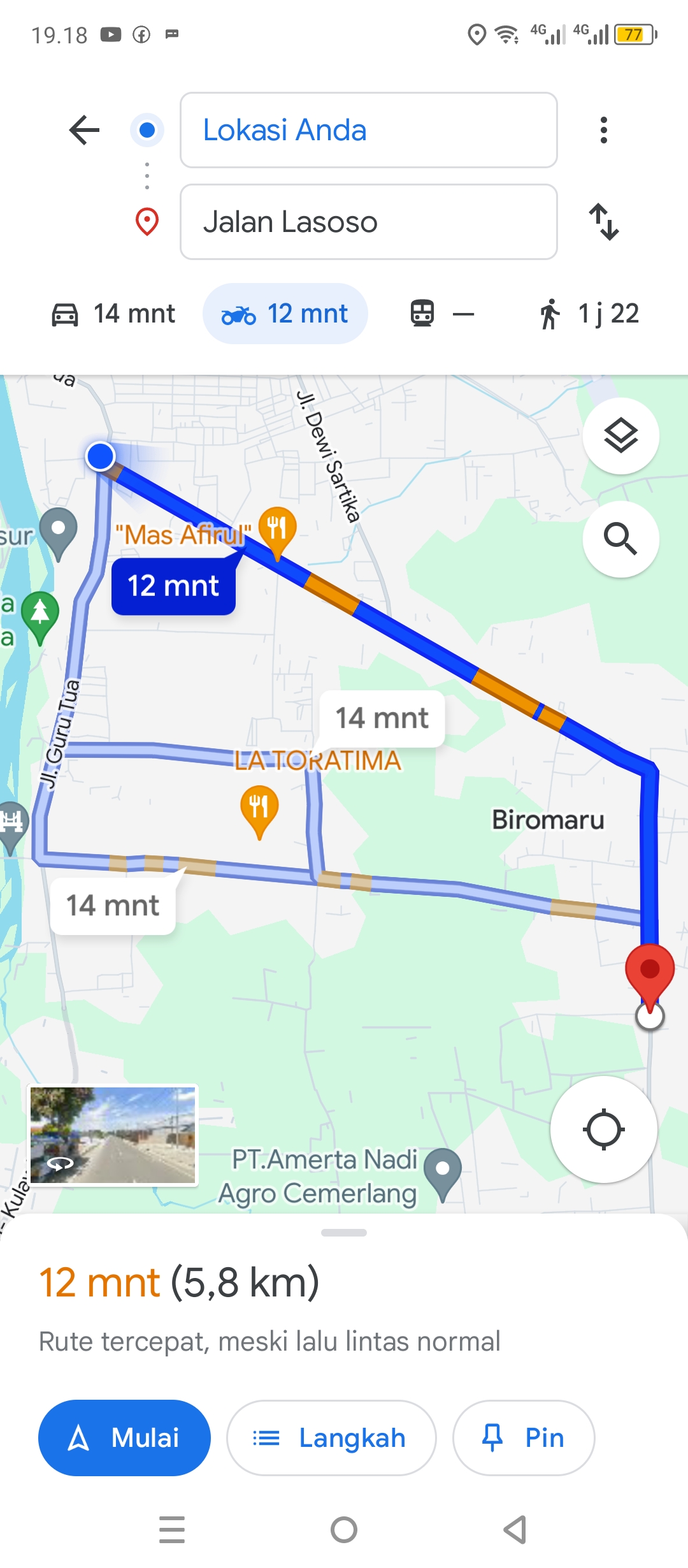Screen dimensions: 688x1568
Task: Go to the home screen
Action: click(344, 1530)
